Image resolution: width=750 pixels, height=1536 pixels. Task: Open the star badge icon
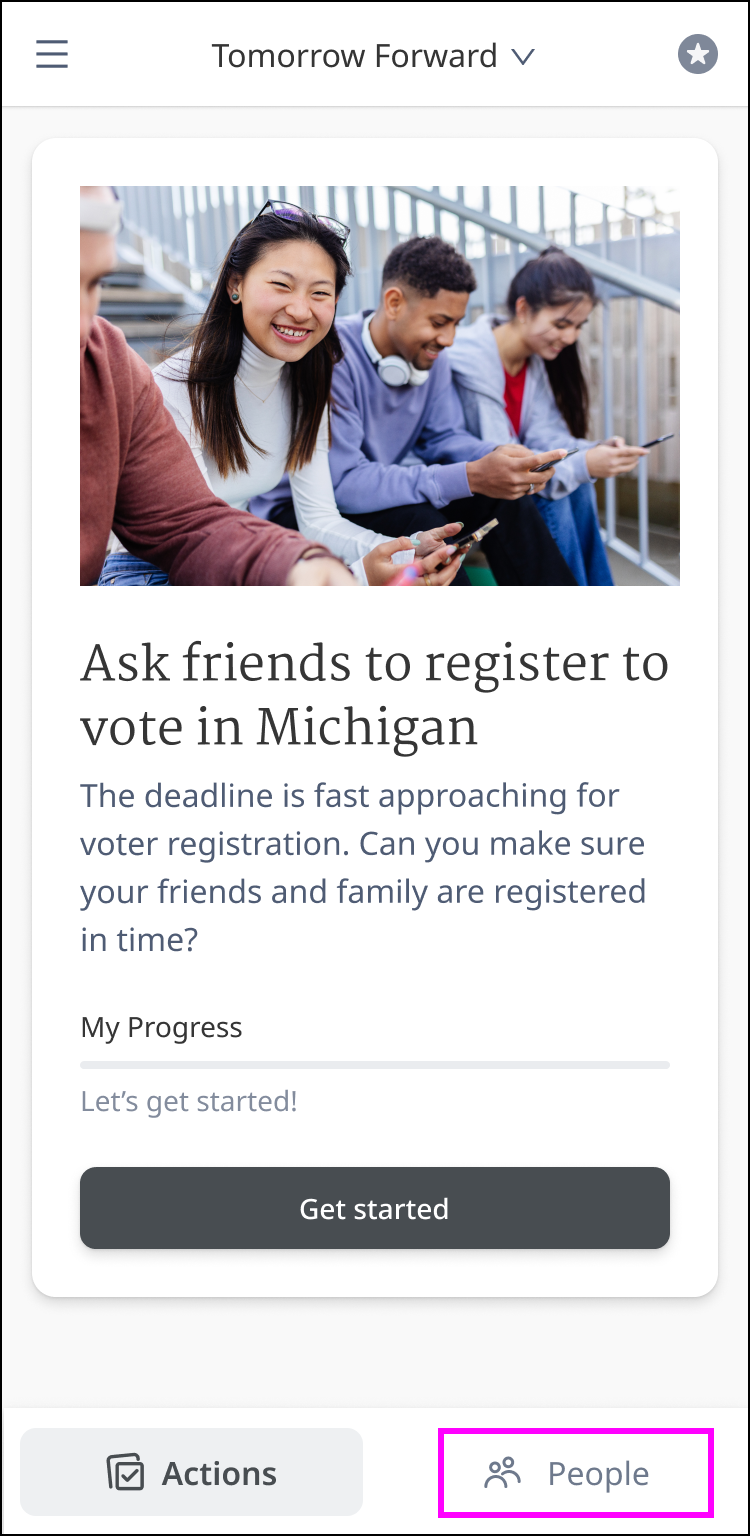pos(697,54)
